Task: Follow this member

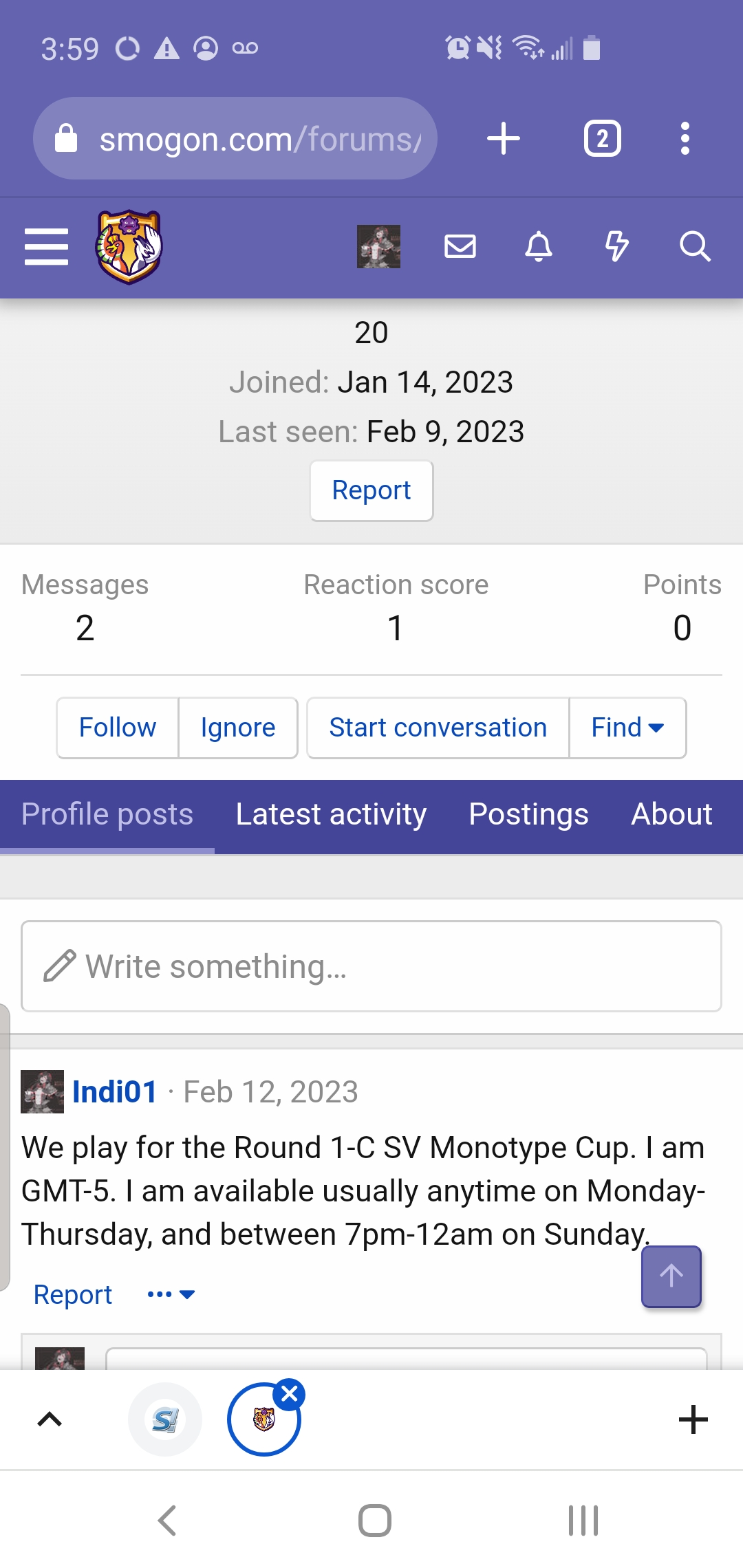Action: click(x=118, y=728)
